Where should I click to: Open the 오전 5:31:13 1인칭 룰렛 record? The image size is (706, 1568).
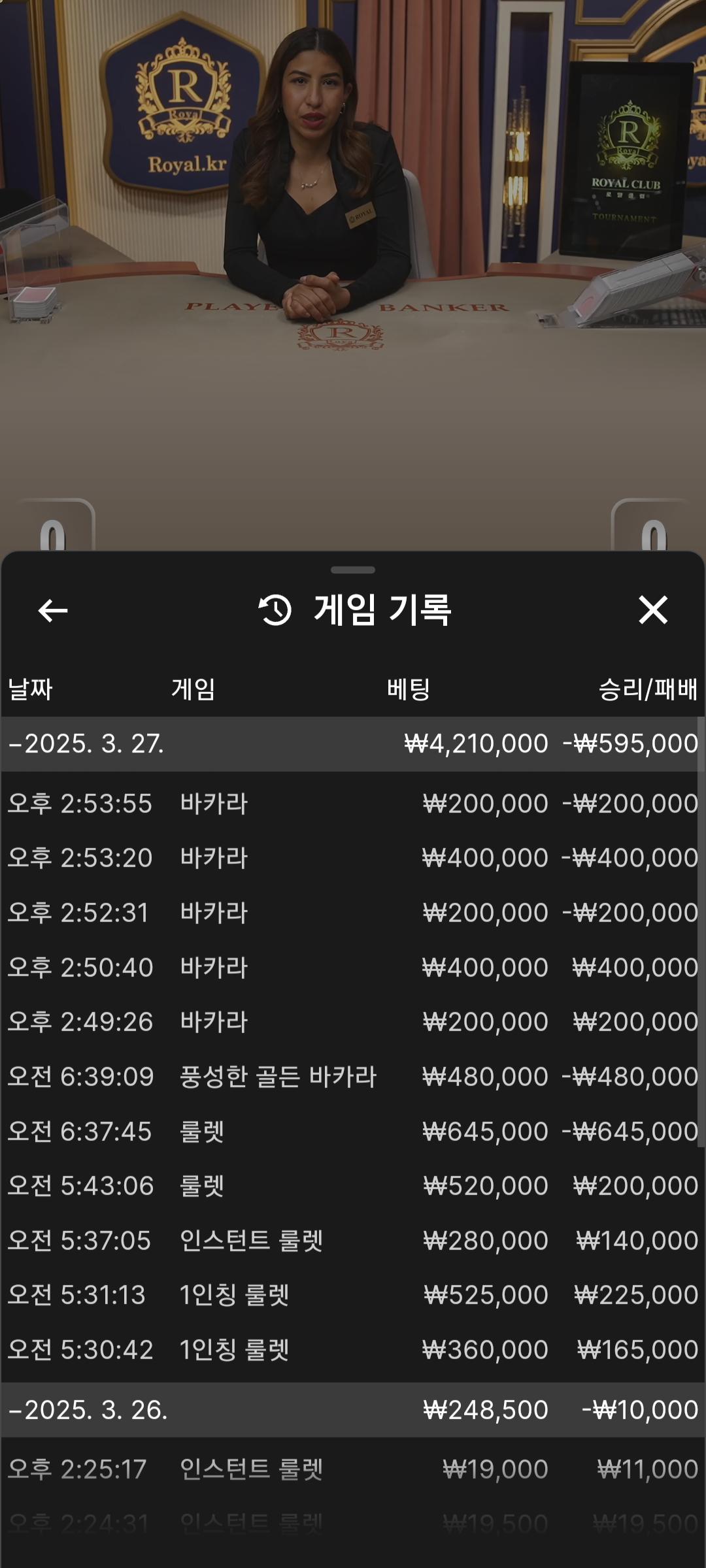click(353, 1295)
